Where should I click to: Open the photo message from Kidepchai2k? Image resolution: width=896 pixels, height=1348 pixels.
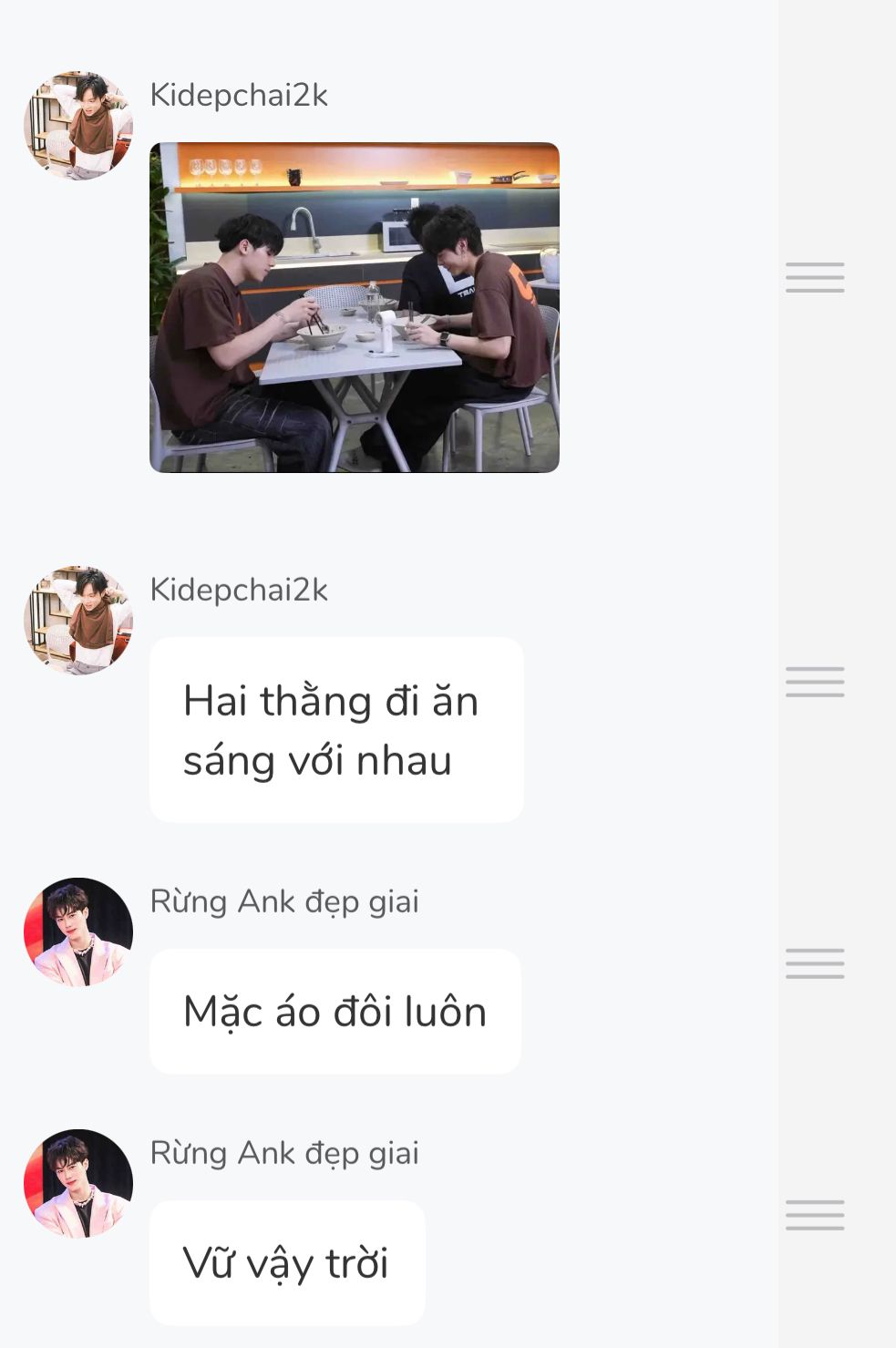tap(354, 307)
